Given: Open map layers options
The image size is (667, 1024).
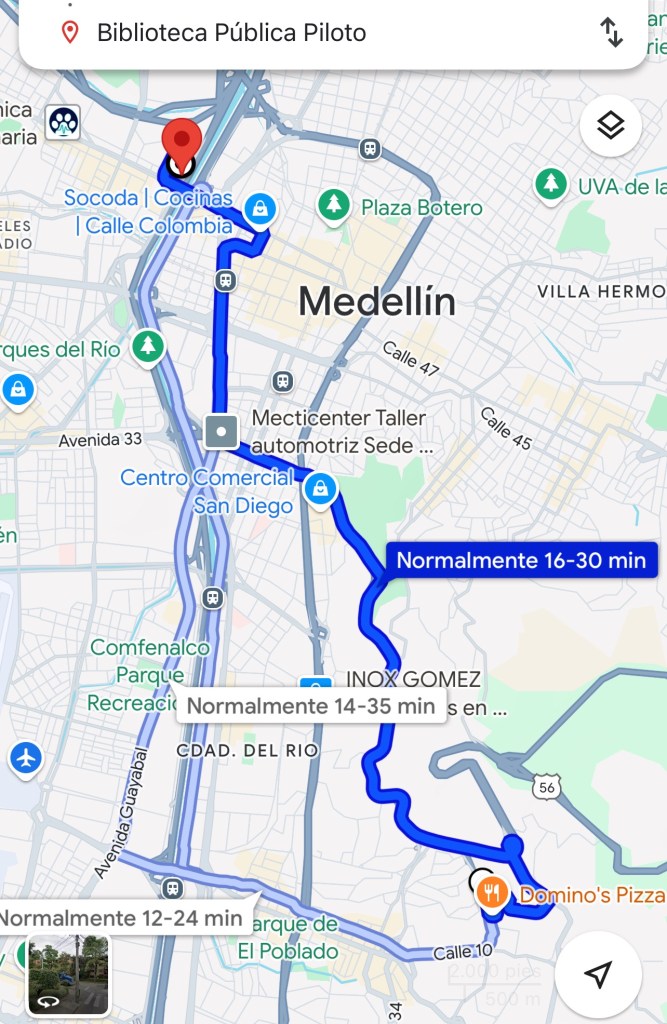Looking at the screenshot, I should (610, 126).
